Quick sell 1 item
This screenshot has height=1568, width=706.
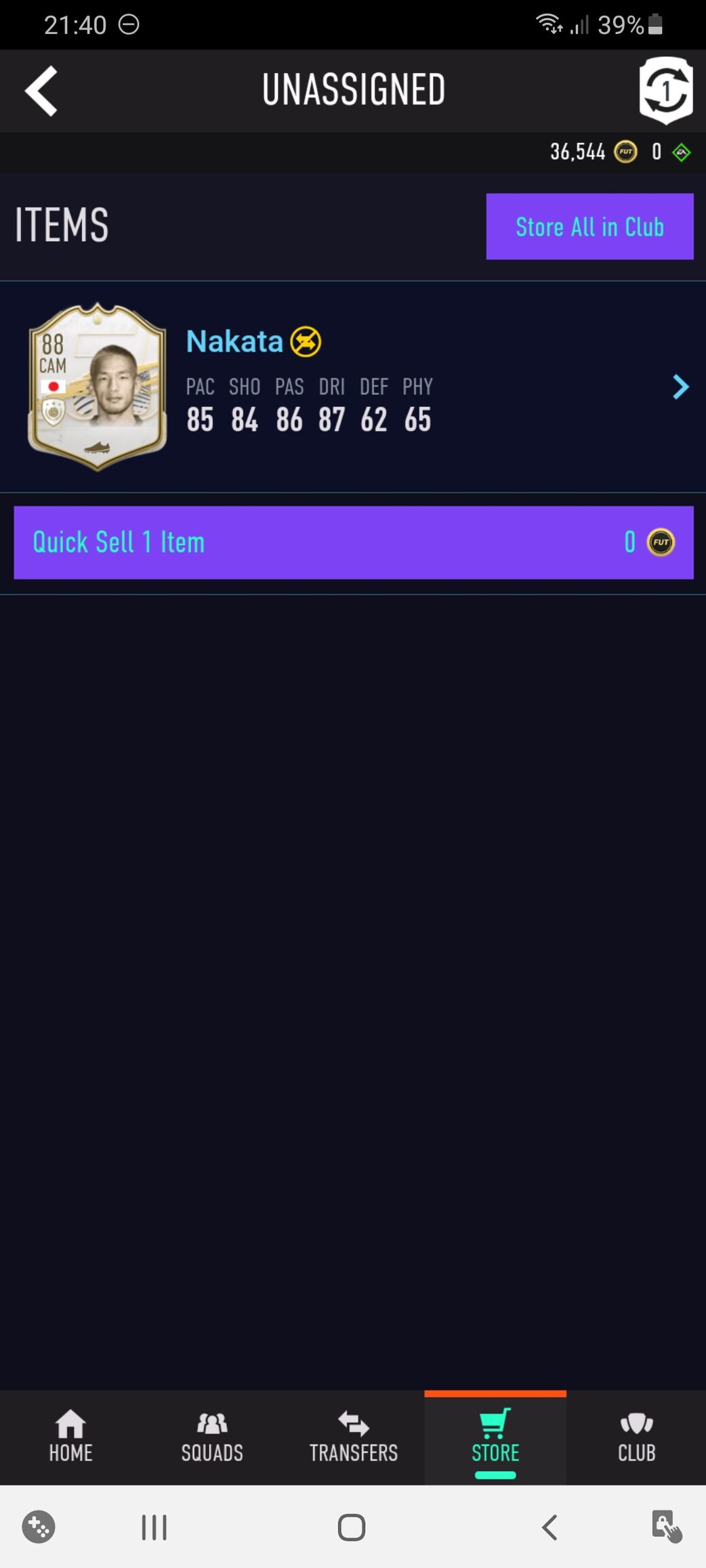click(x=353, y=542)
